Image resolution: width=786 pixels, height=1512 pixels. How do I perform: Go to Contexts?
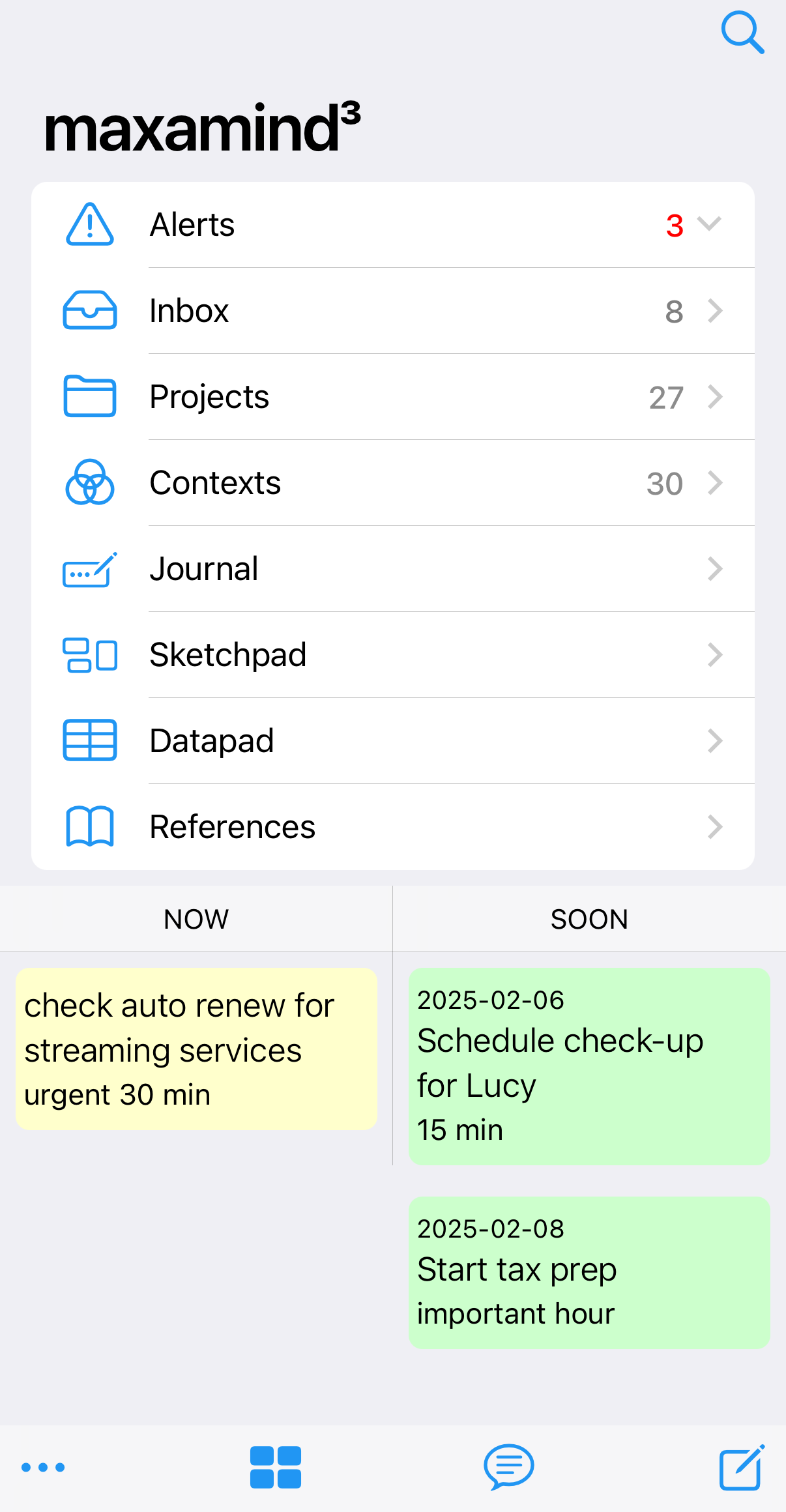[393, 483]
